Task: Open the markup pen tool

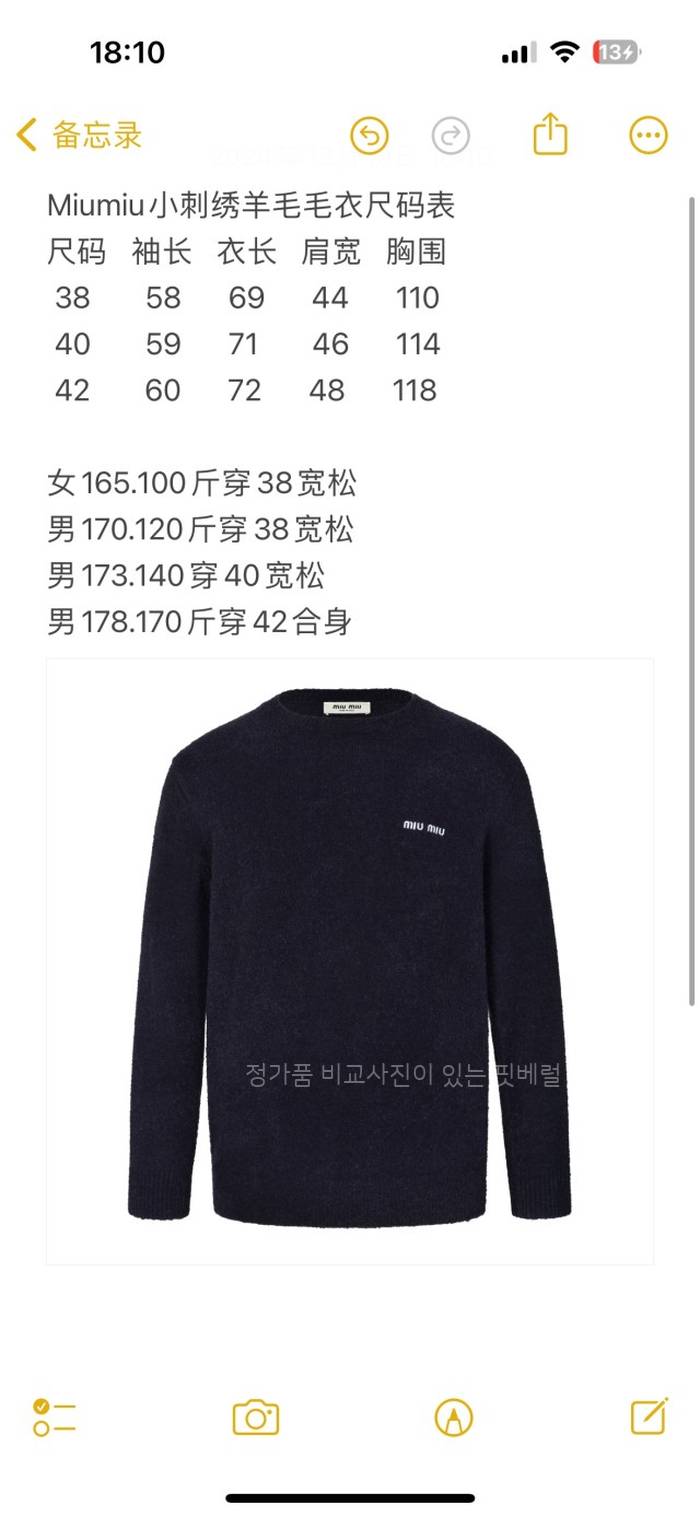Action: [453, 1417]
